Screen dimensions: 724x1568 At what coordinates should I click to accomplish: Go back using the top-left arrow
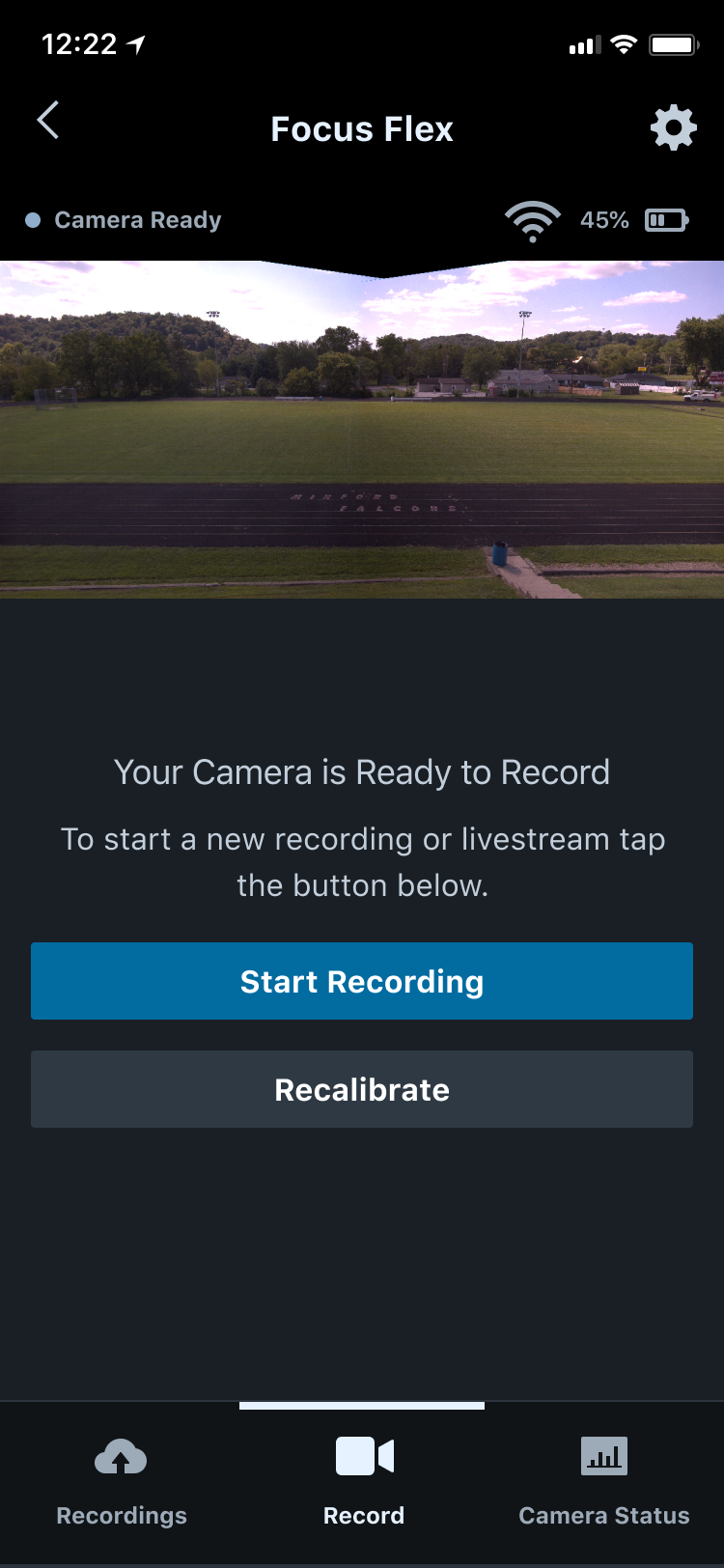point(48,122)
